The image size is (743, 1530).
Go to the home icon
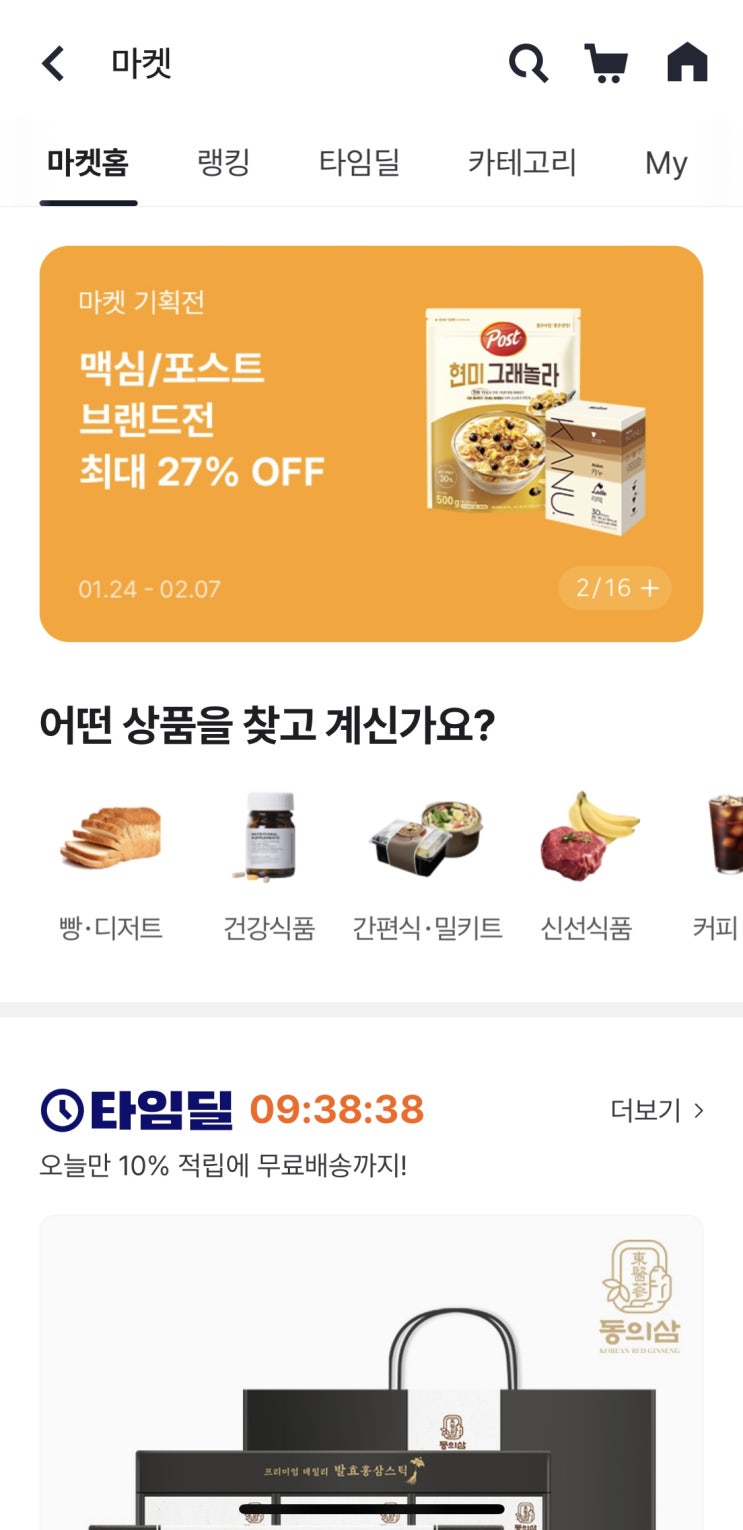pos(687,64)
